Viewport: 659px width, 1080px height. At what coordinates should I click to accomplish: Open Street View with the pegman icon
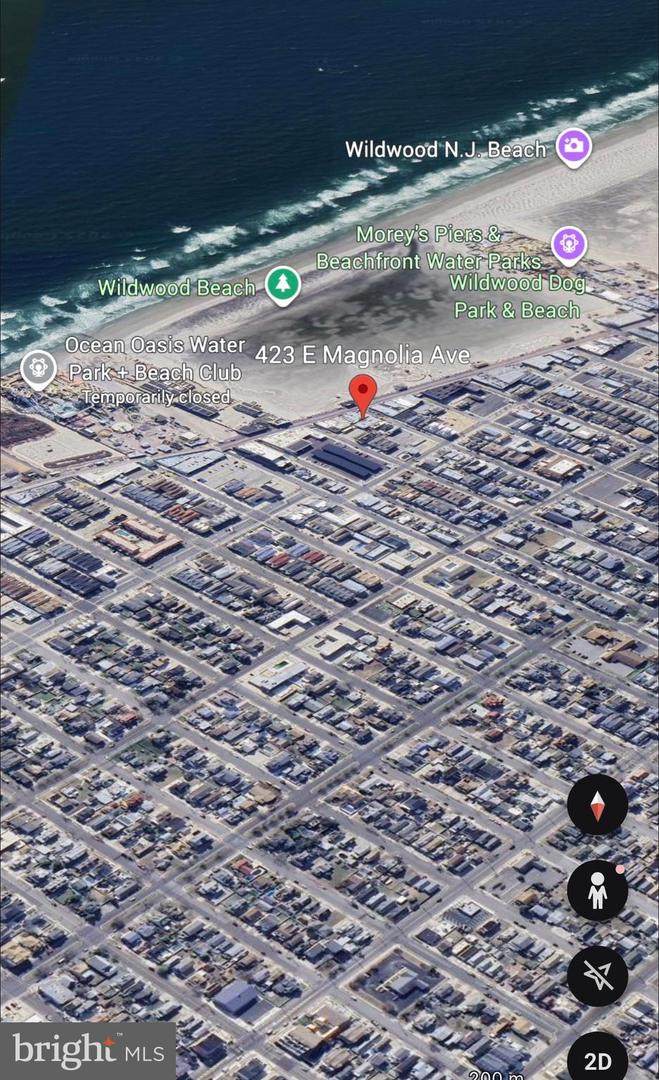click(597, 890)
